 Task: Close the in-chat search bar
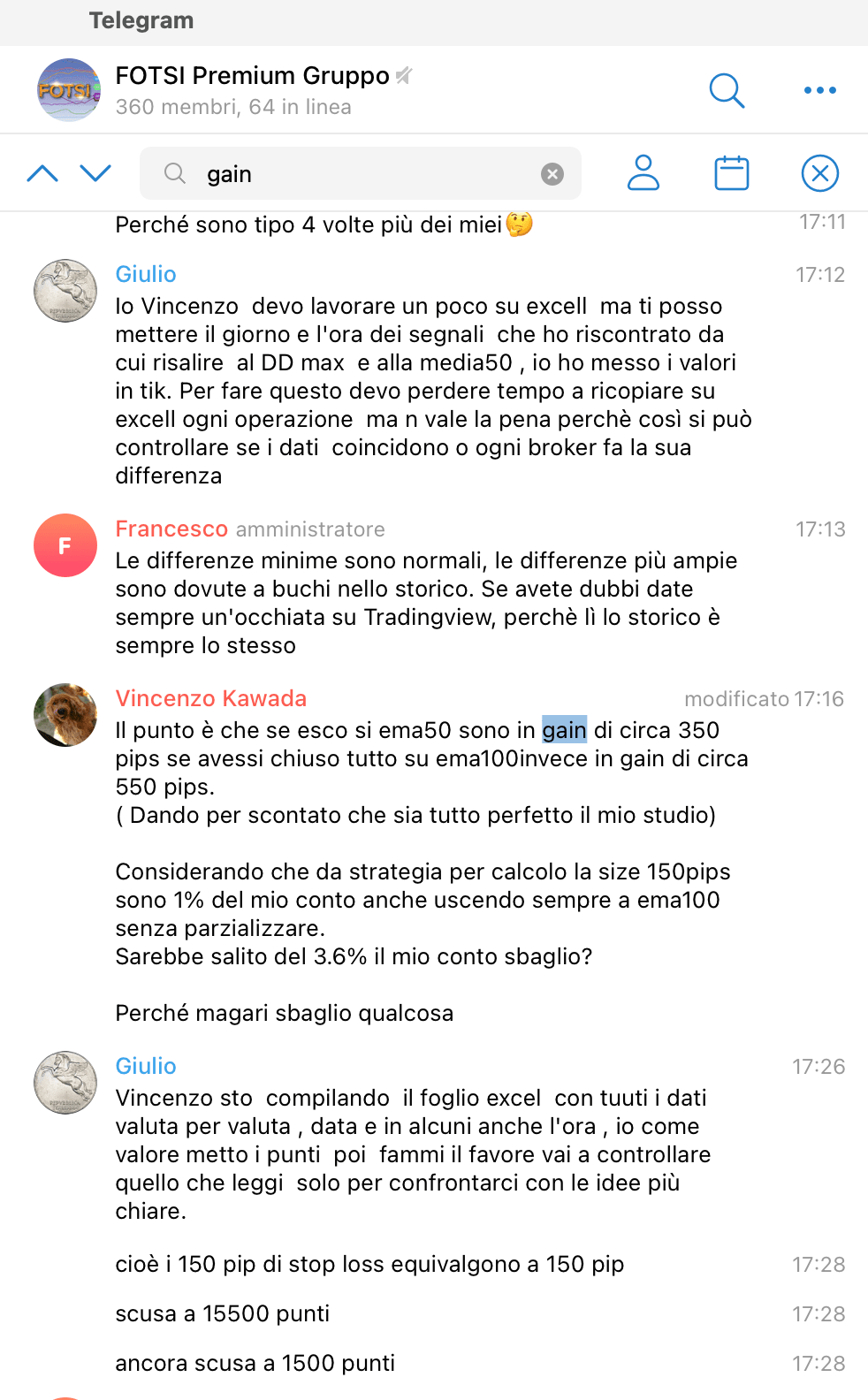[x=819, y=173]
